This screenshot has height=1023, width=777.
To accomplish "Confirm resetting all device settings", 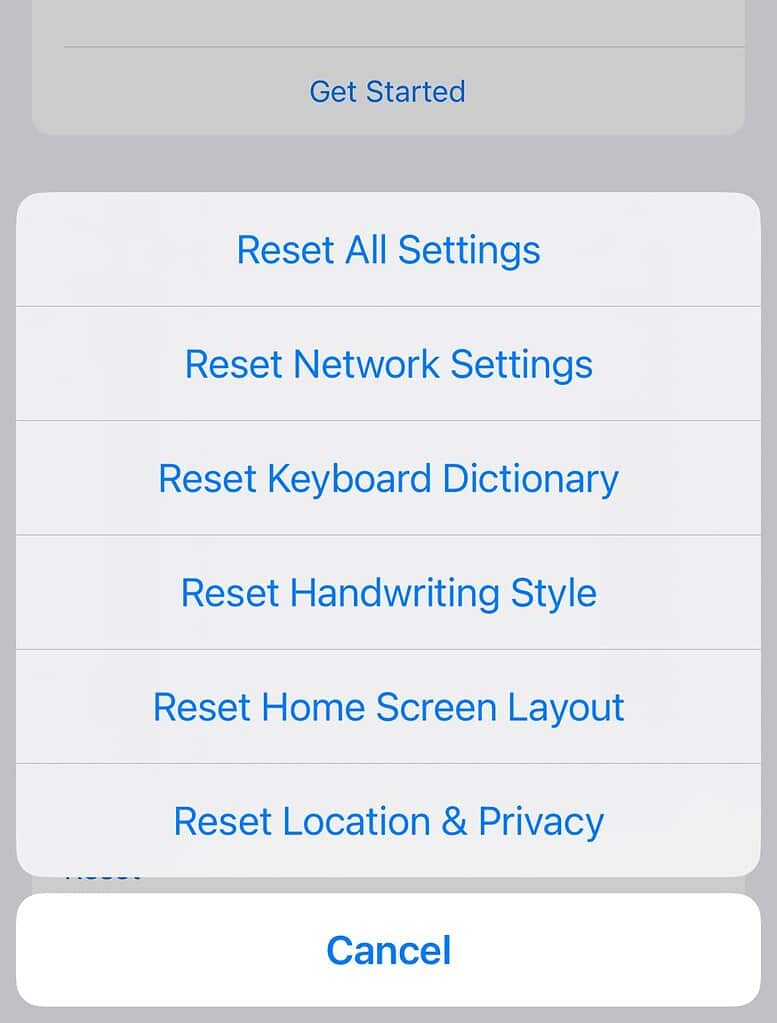I will click(388, 250).
